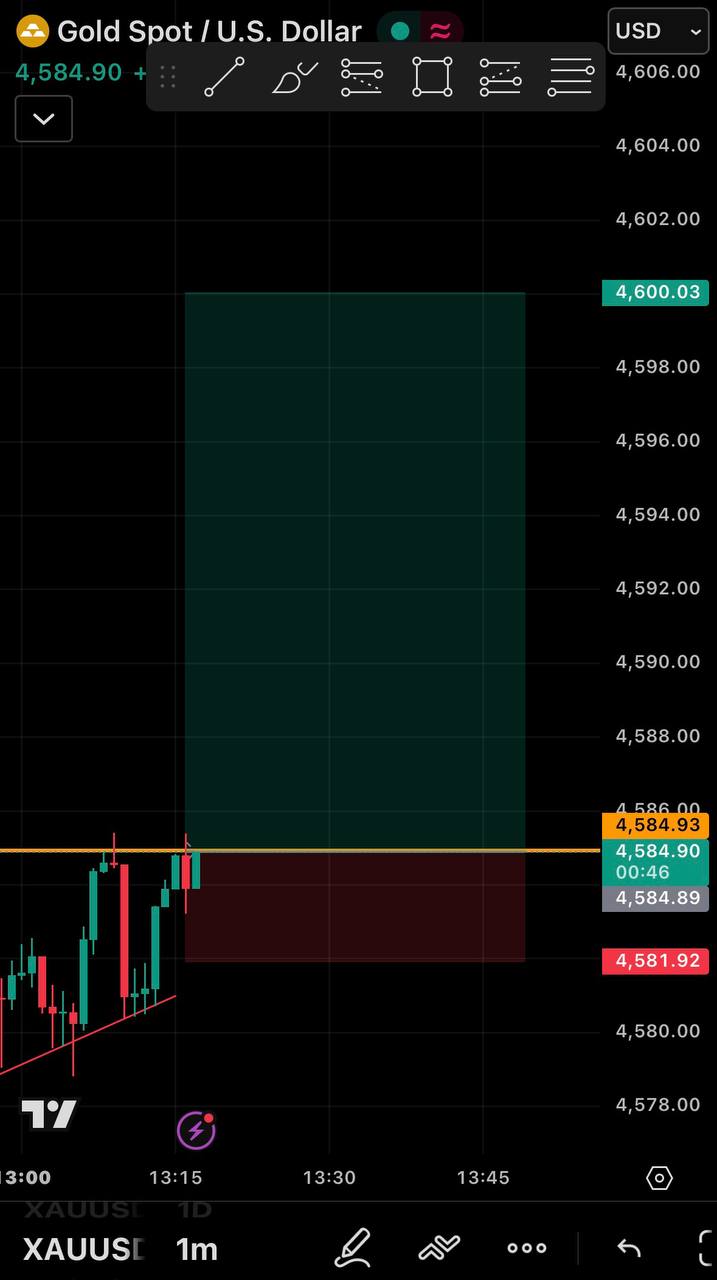Open the three-dot more options menu

click(x=527, y=1248)
